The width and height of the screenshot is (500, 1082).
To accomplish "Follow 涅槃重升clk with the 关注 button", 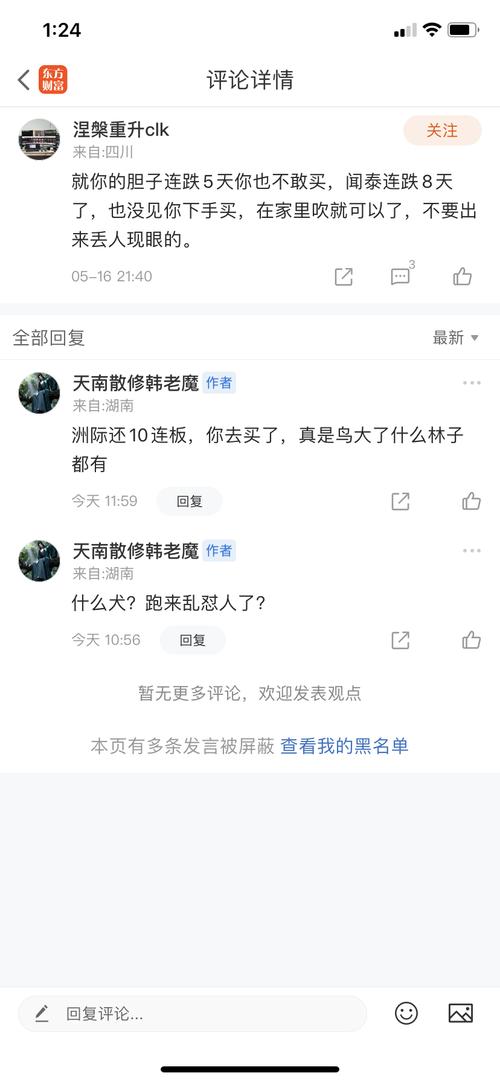I will coord(442,130).
